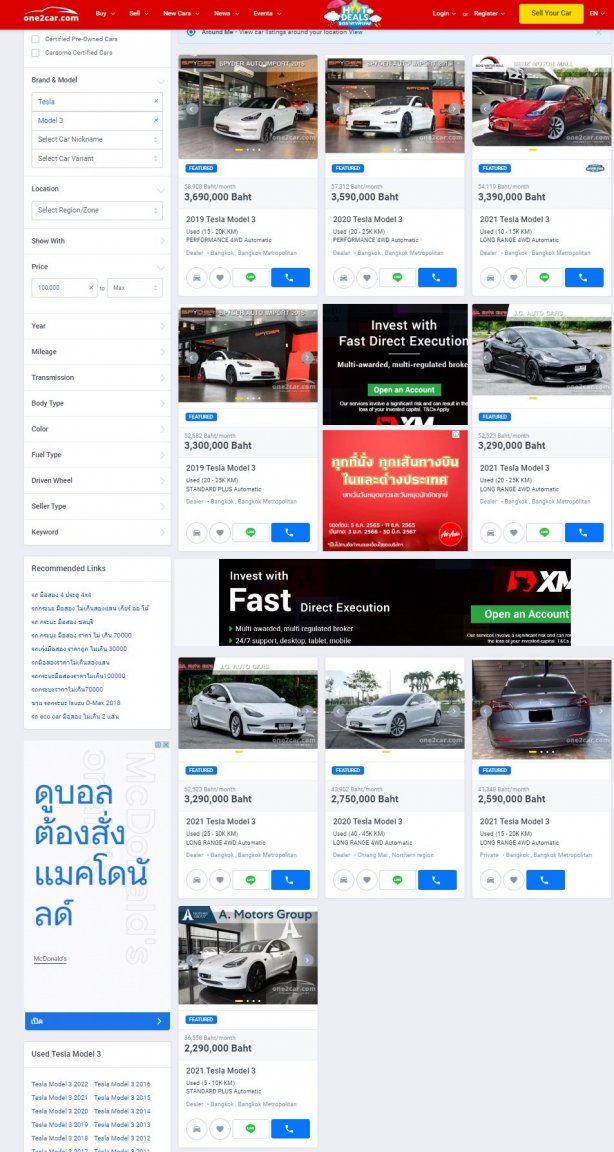Image resolution: width=614 pixels, height=1152 pixels.
Task: Expand the Year filter
Action: (97, 326)
